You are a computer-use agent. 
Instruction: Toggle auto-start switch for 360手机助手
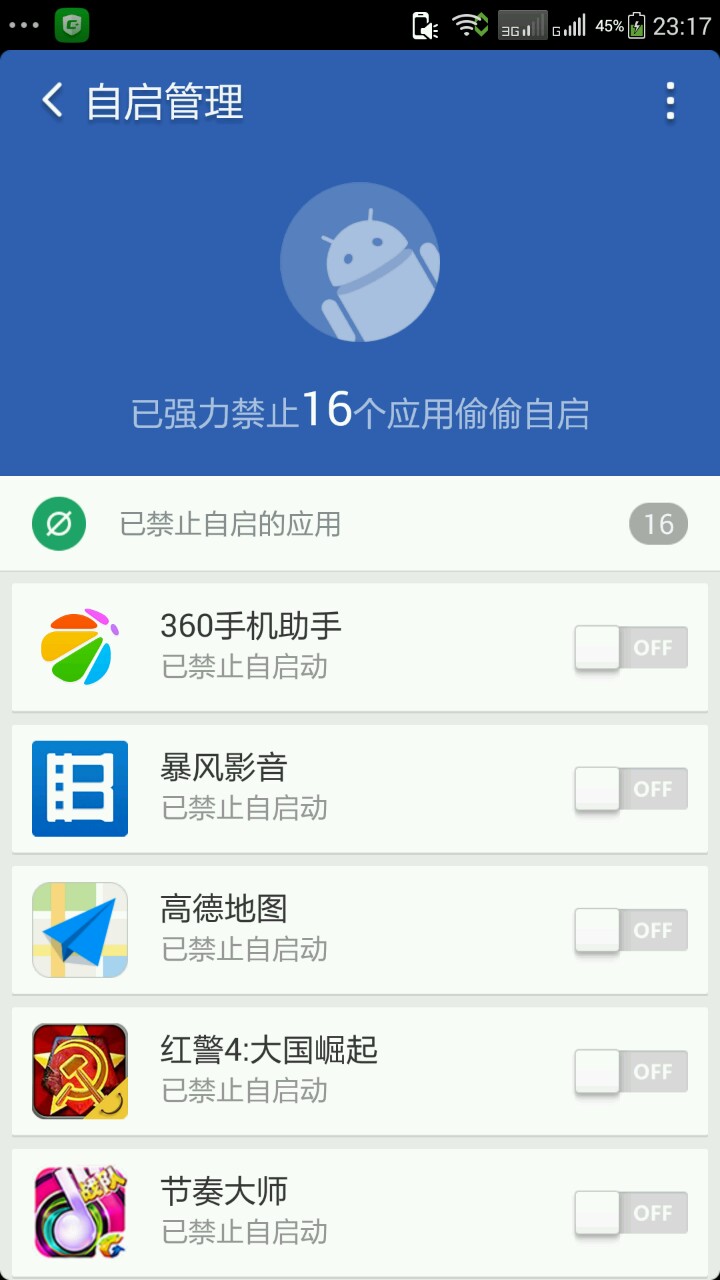coord(631,648)
